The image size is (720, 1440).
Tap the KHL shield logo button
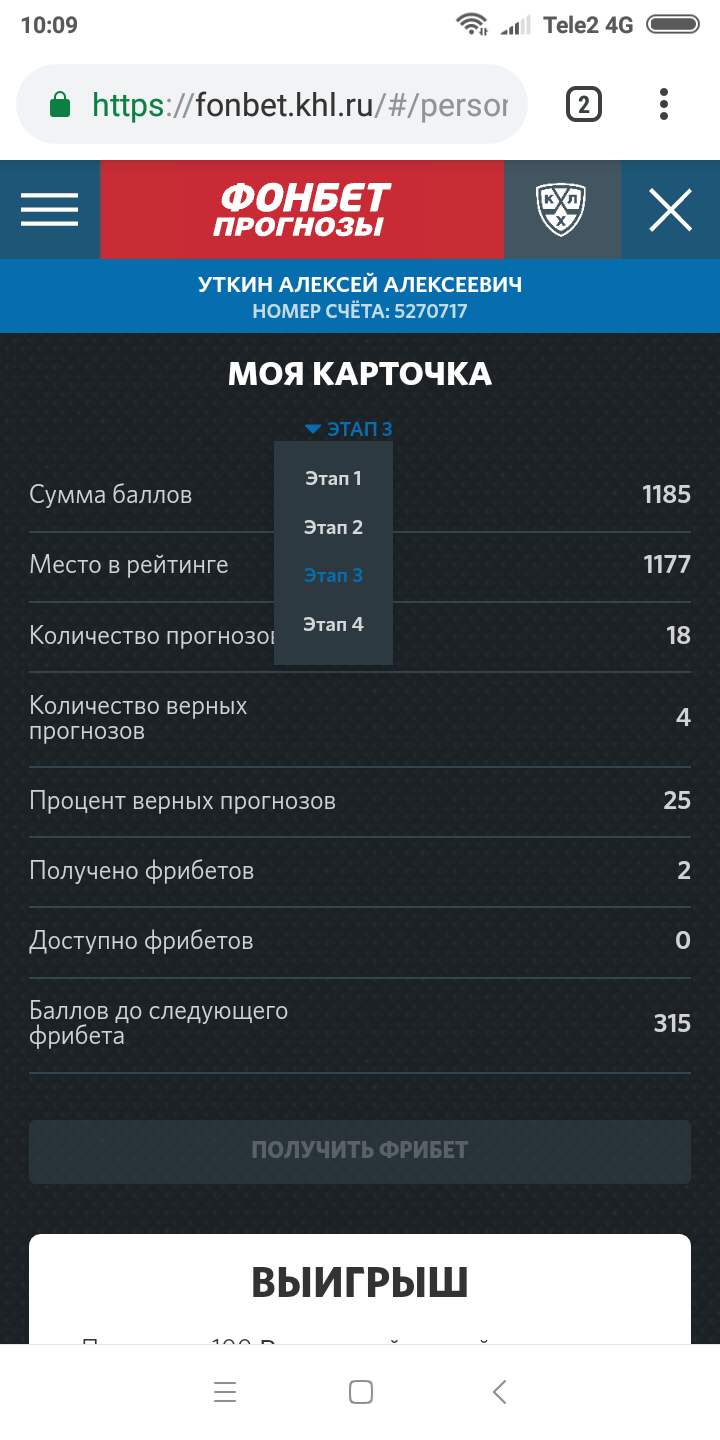click(561, 210)
